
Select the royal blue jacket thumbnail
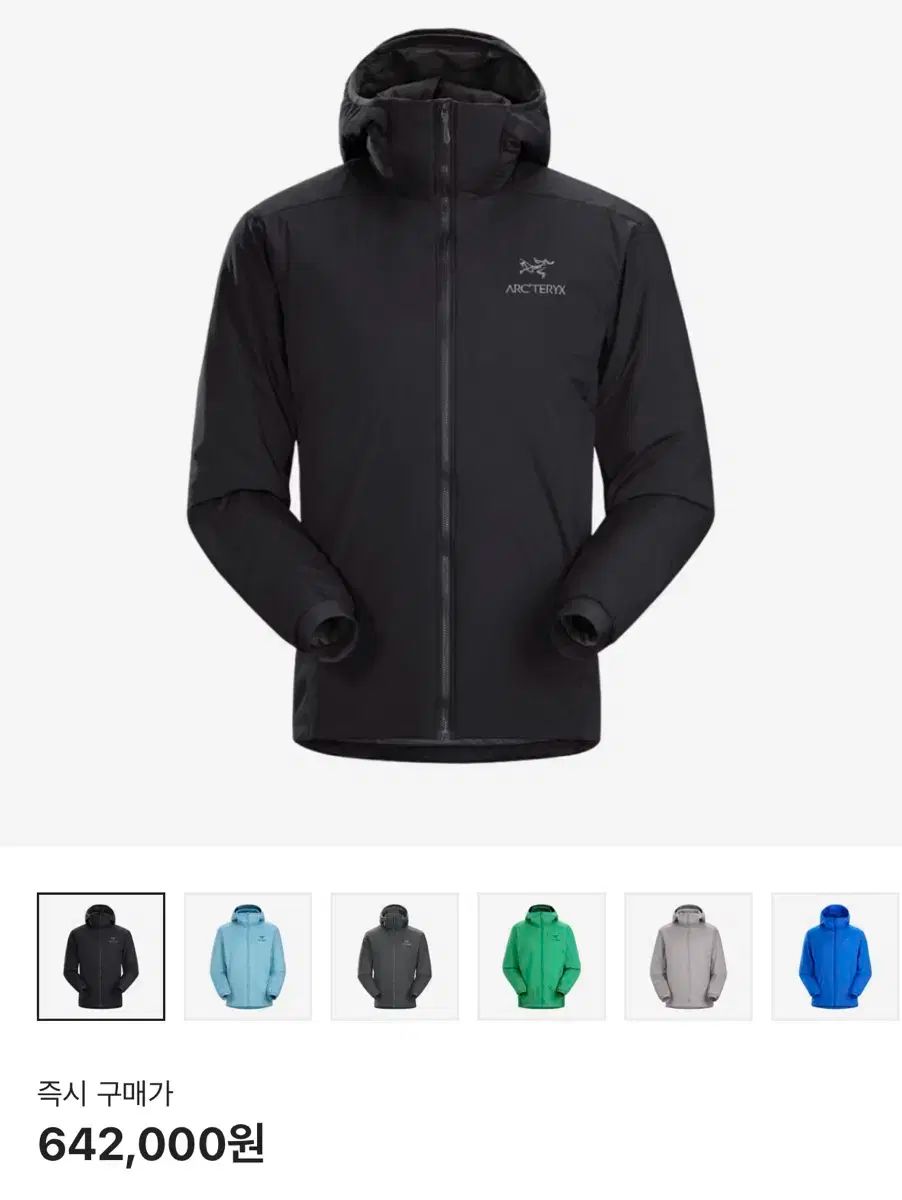[x=836, y=956]
